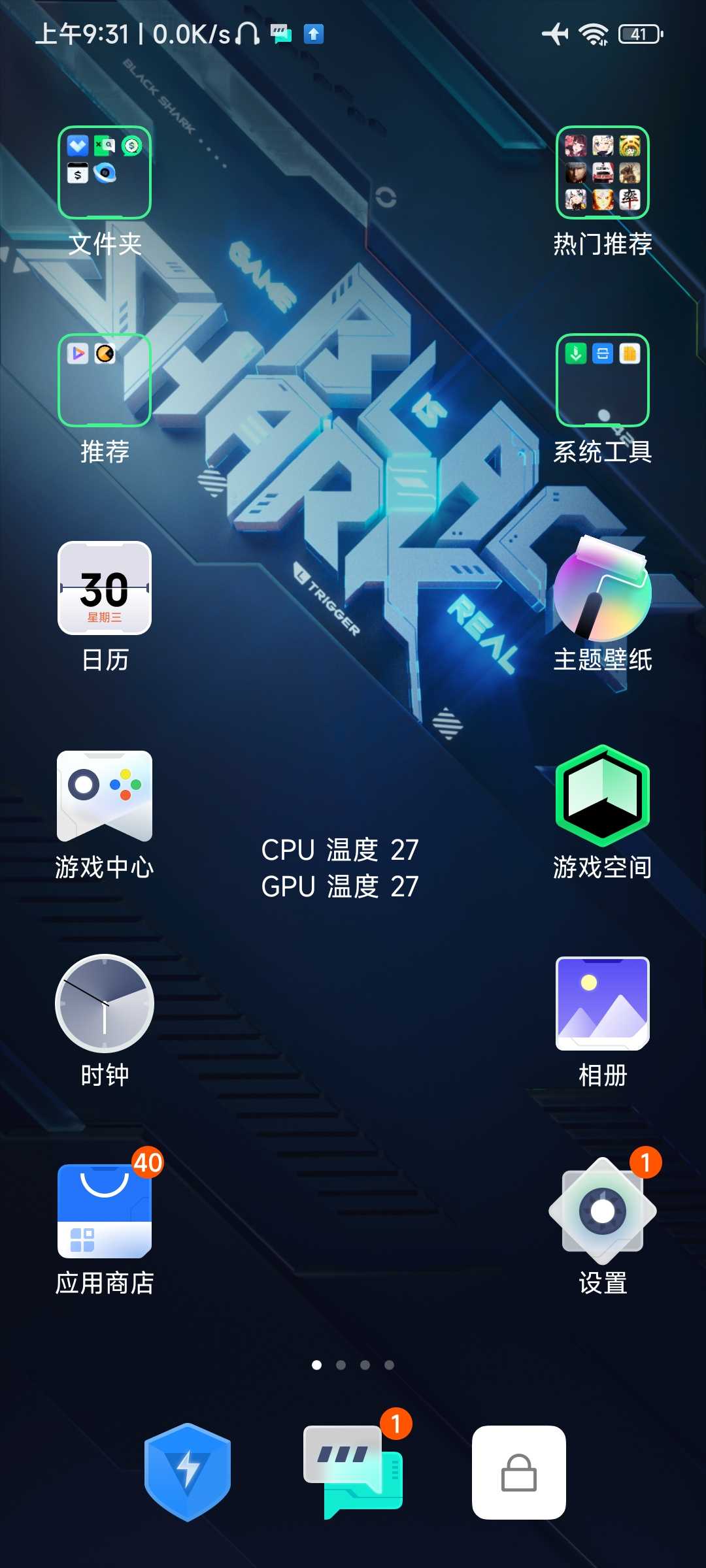Launch 游戏中心 game center
Viewport: 706px width, 1568px height.
(105, 796)
